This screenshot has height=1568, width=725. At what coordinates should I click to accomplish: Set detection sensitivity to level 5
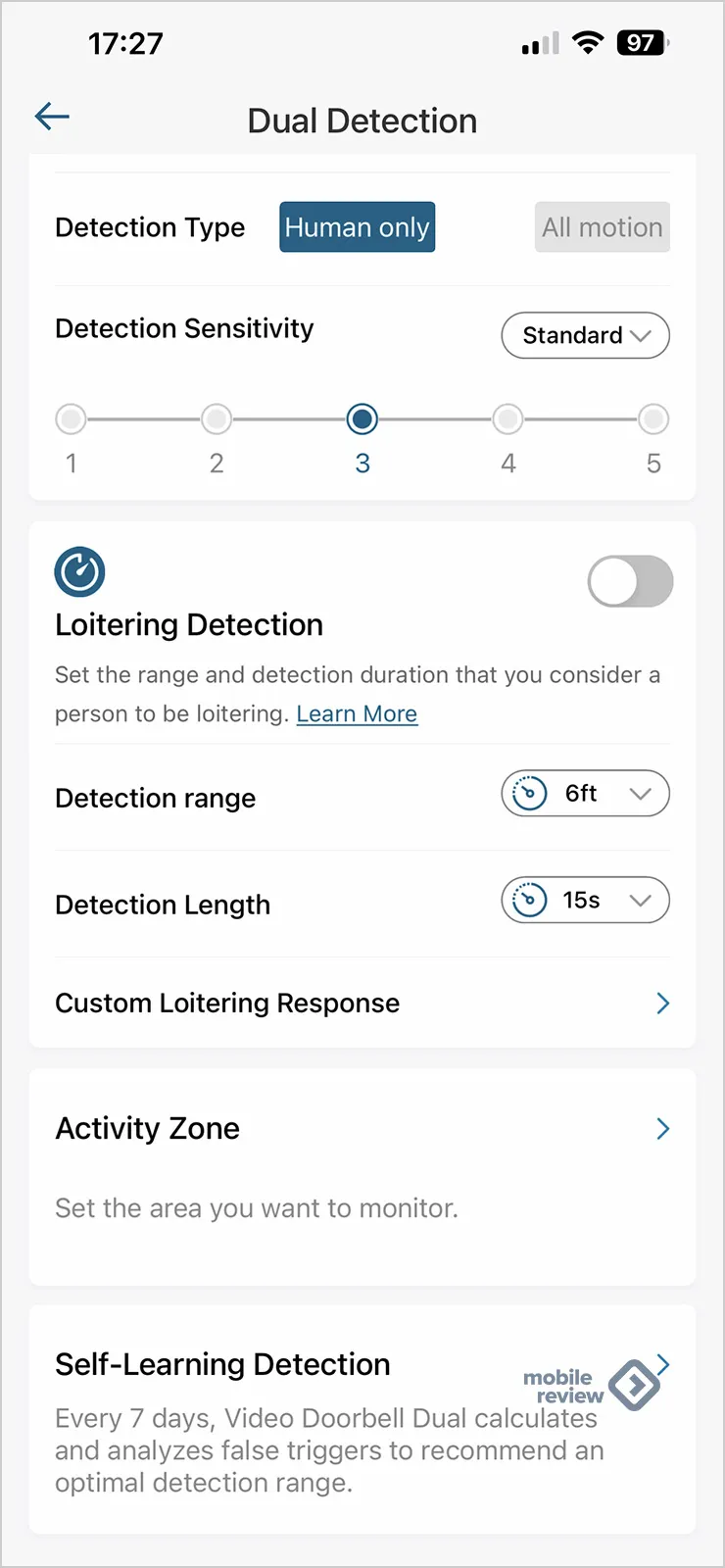tap(653, 419)
